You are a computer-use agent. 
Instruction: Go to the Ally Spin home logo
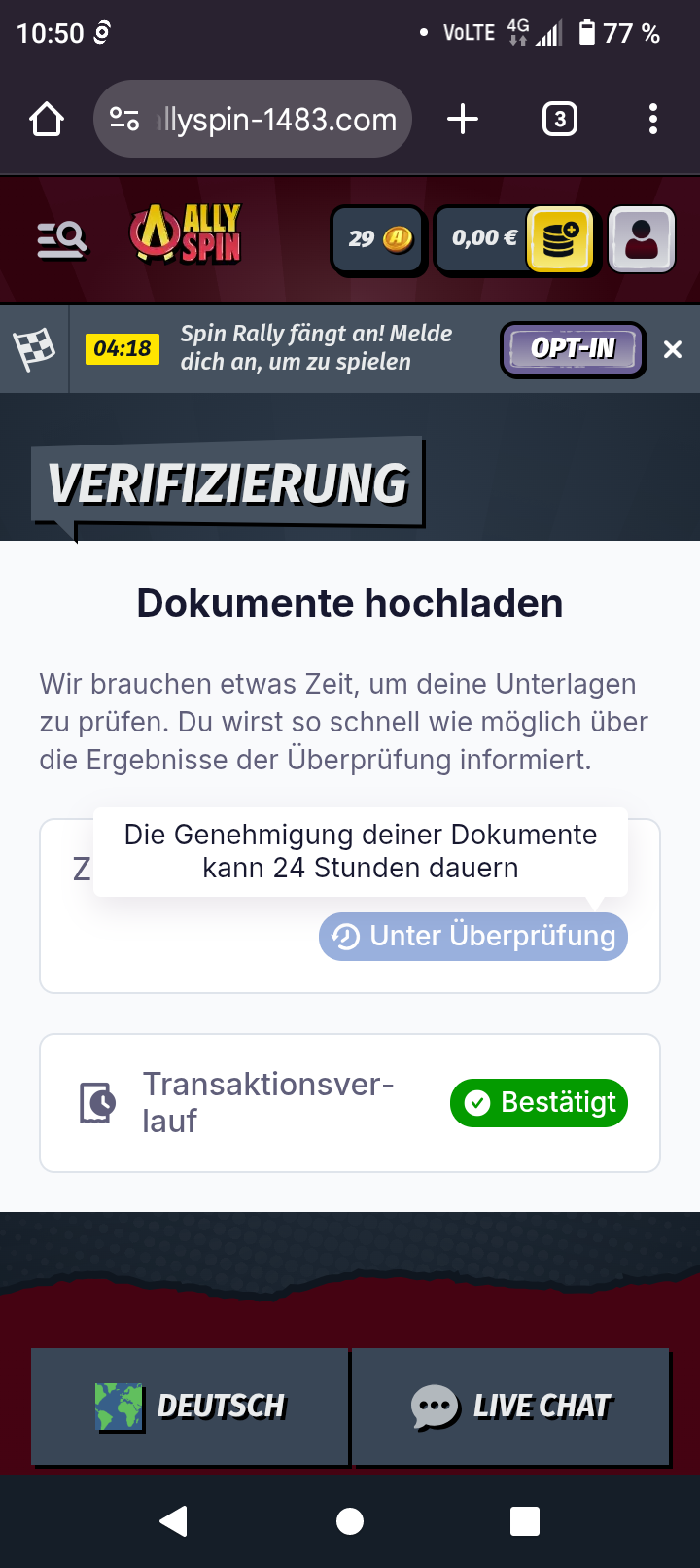[x=186, y=235]
